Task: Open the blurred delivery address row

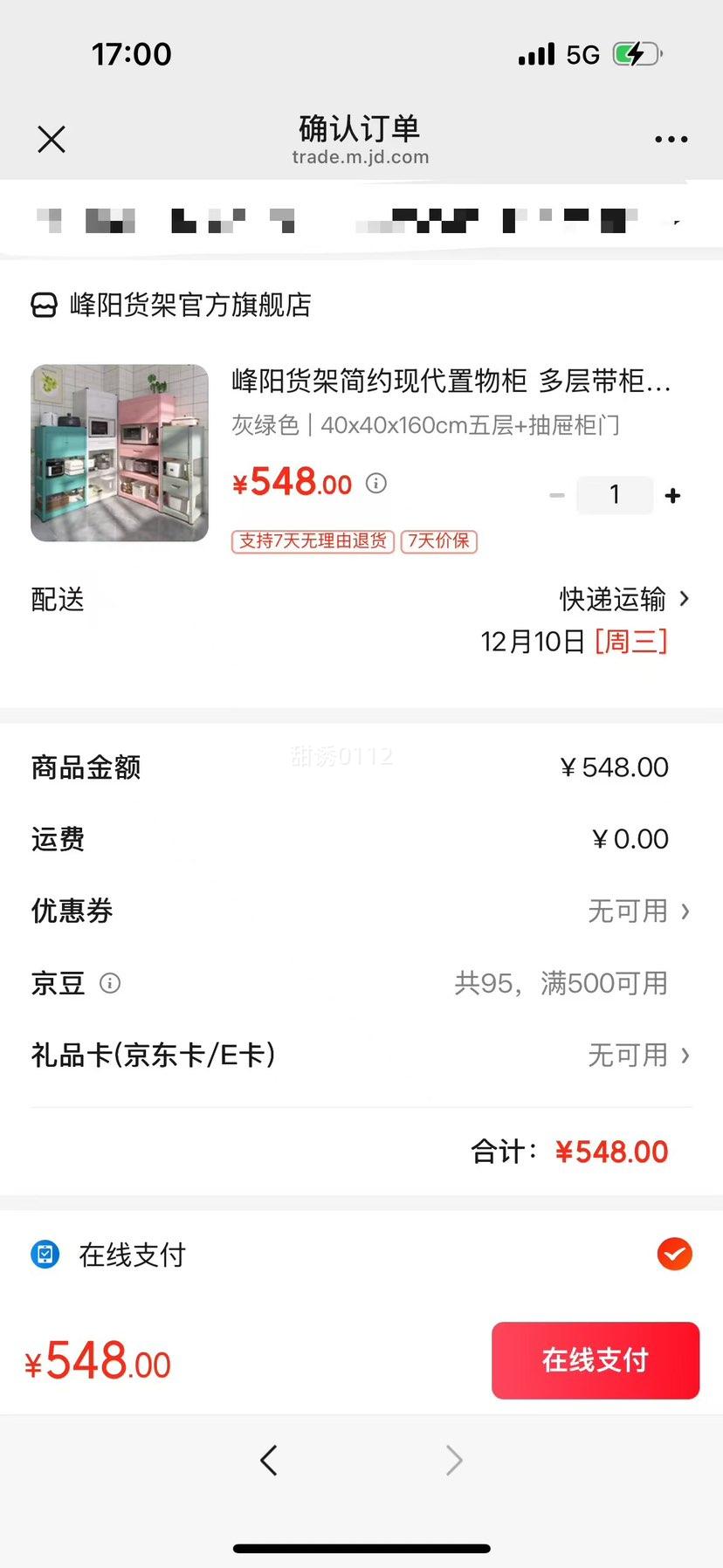Action: [x=361, y=220]
